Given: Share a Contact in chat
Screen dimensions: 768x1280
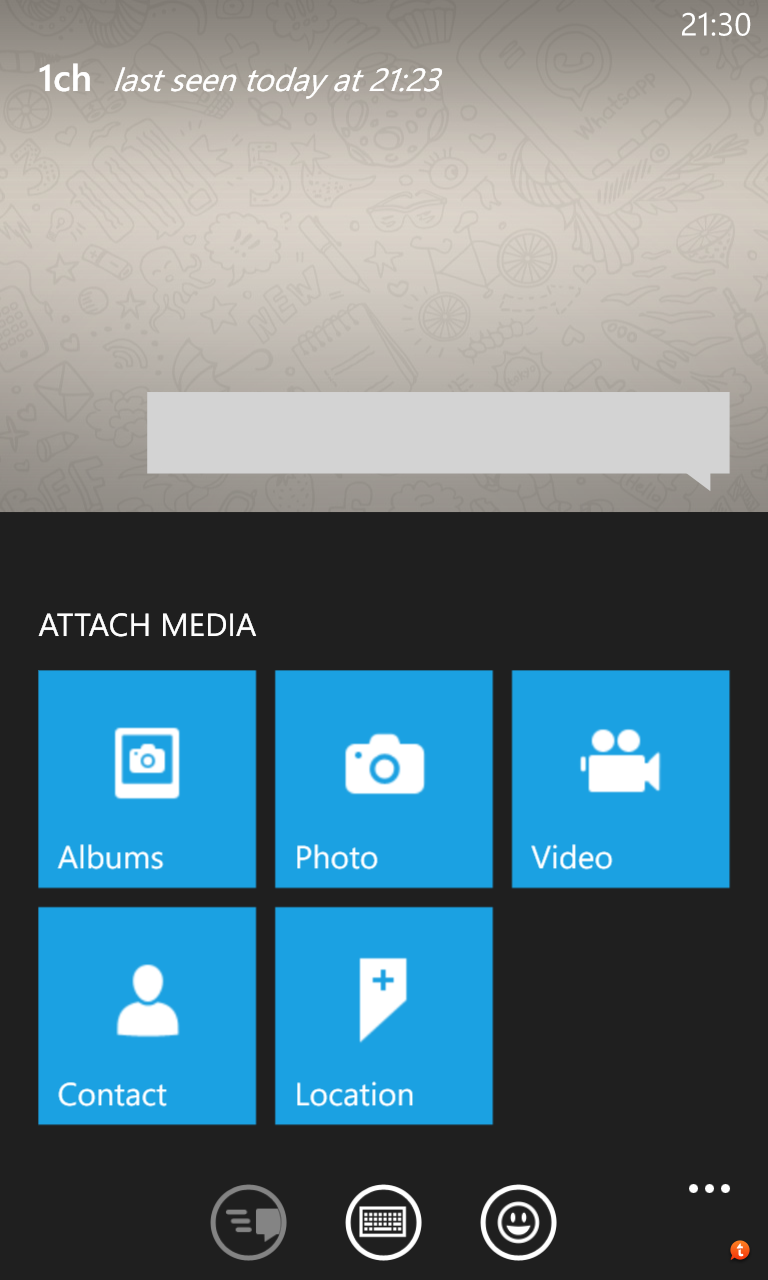Looking at the screenshot, I should (x=147, y=1015).
